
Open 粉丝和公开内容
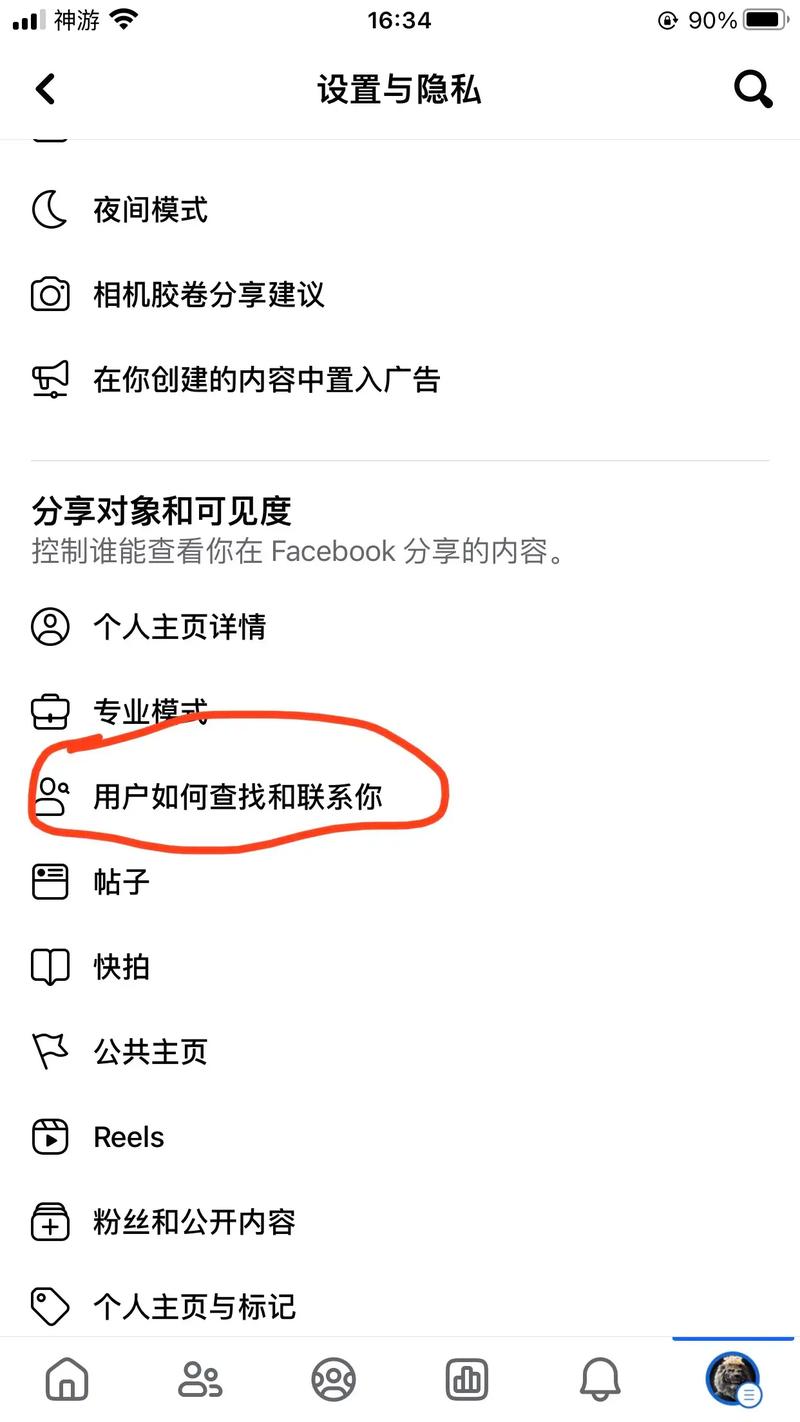click(x=194, y=1222)
